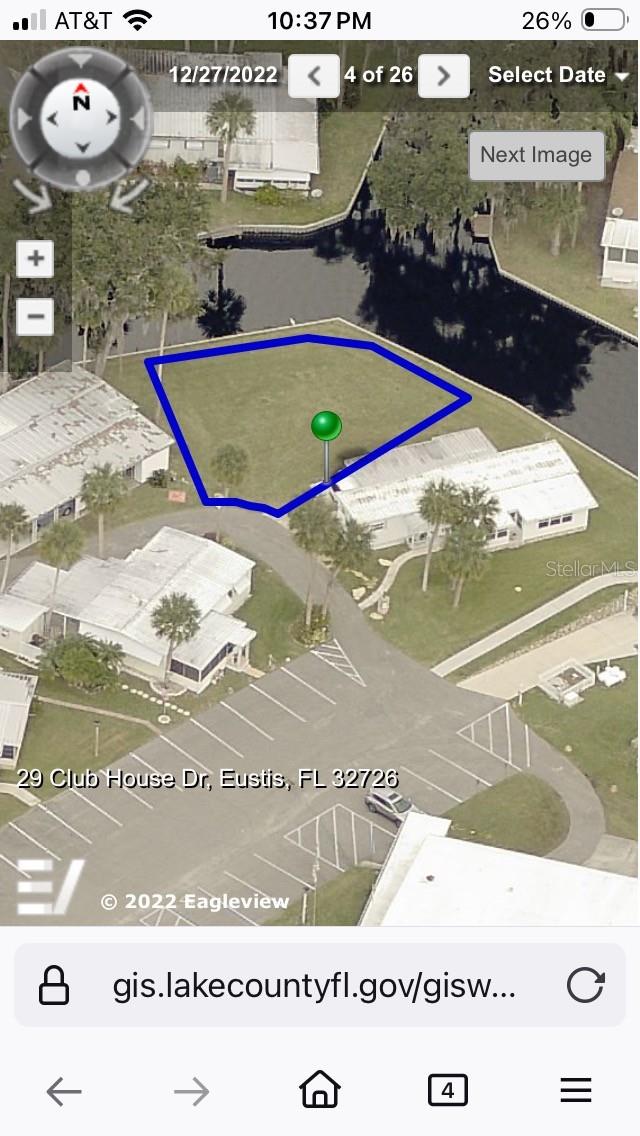Open the browser home page
640x1136 pixels.
(x=320, y=1090)
